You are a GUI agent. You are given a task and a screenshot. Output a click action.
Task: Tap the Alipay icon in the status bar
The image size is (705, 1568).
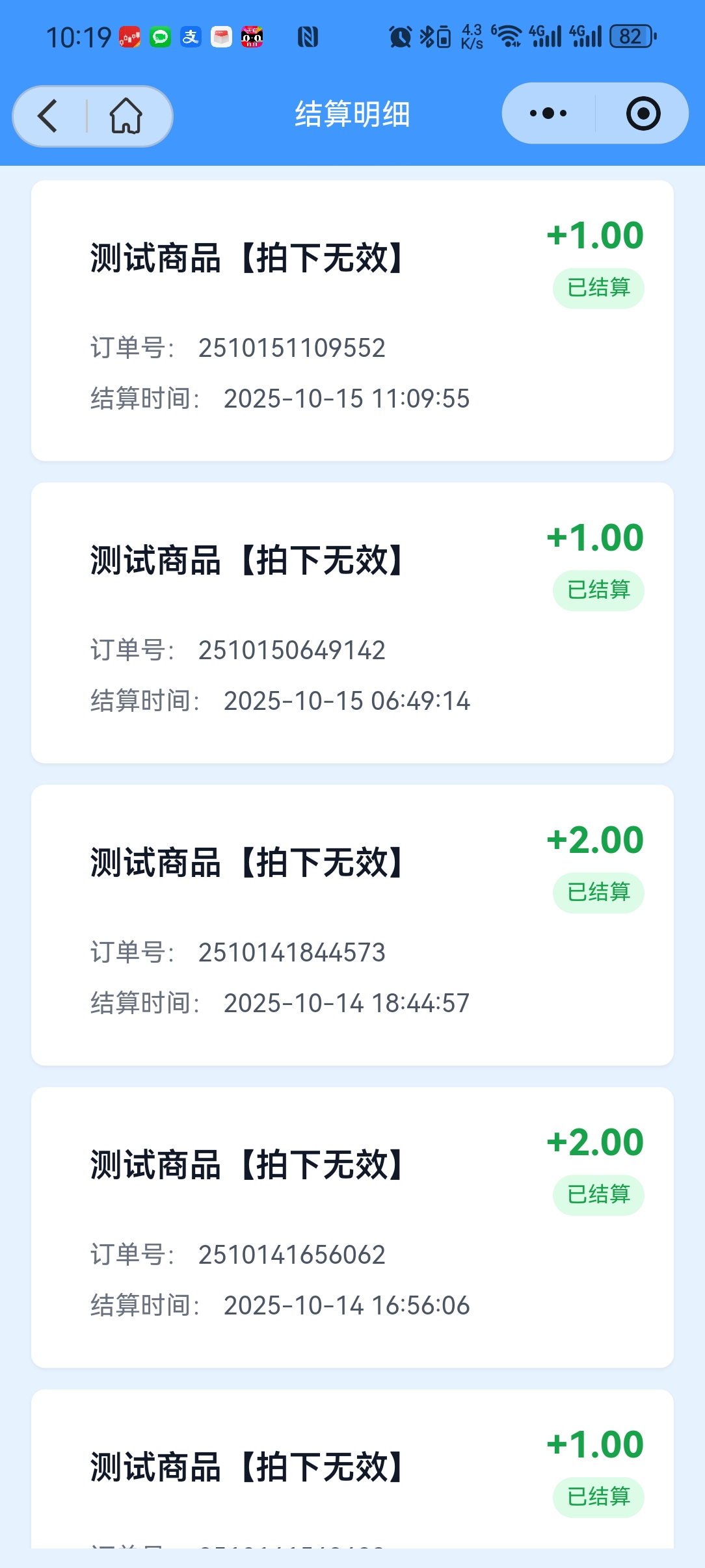190,36
